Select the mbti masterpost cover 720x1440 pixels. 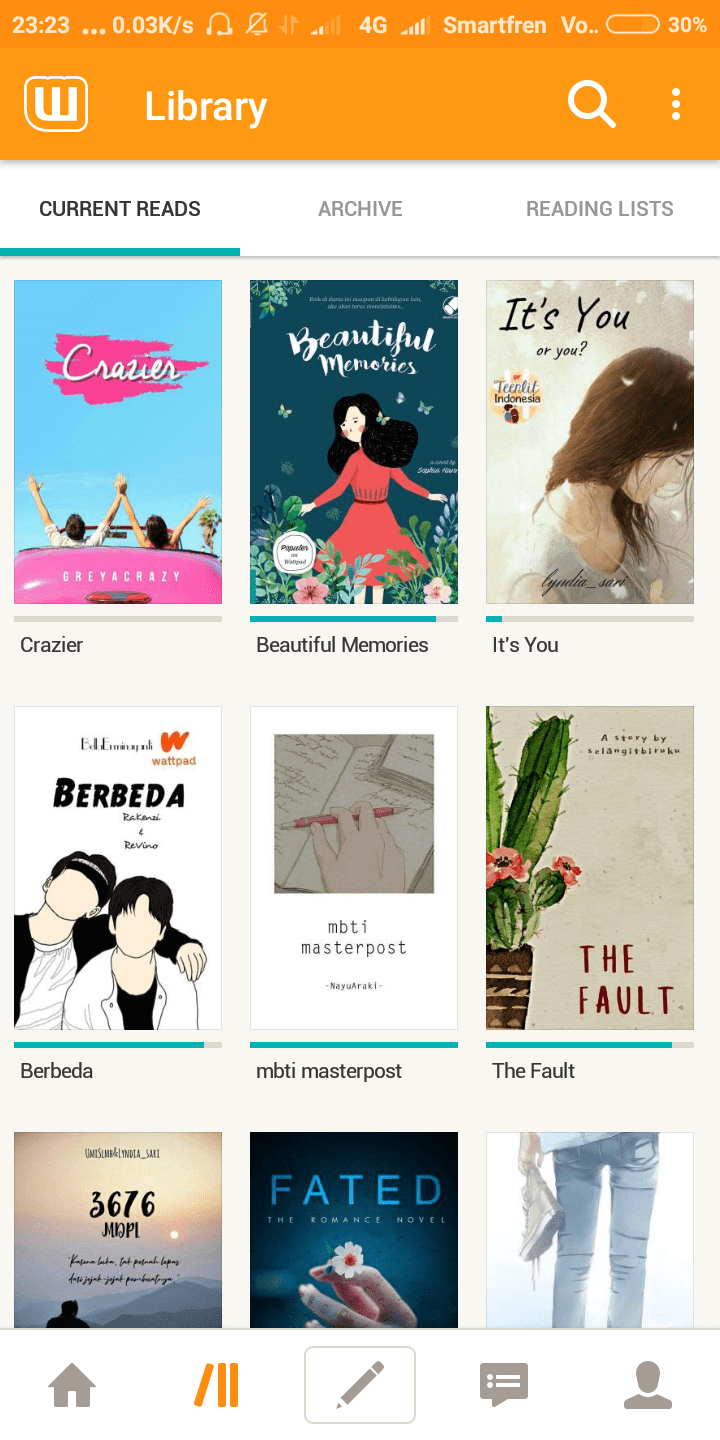click(353, 868)
